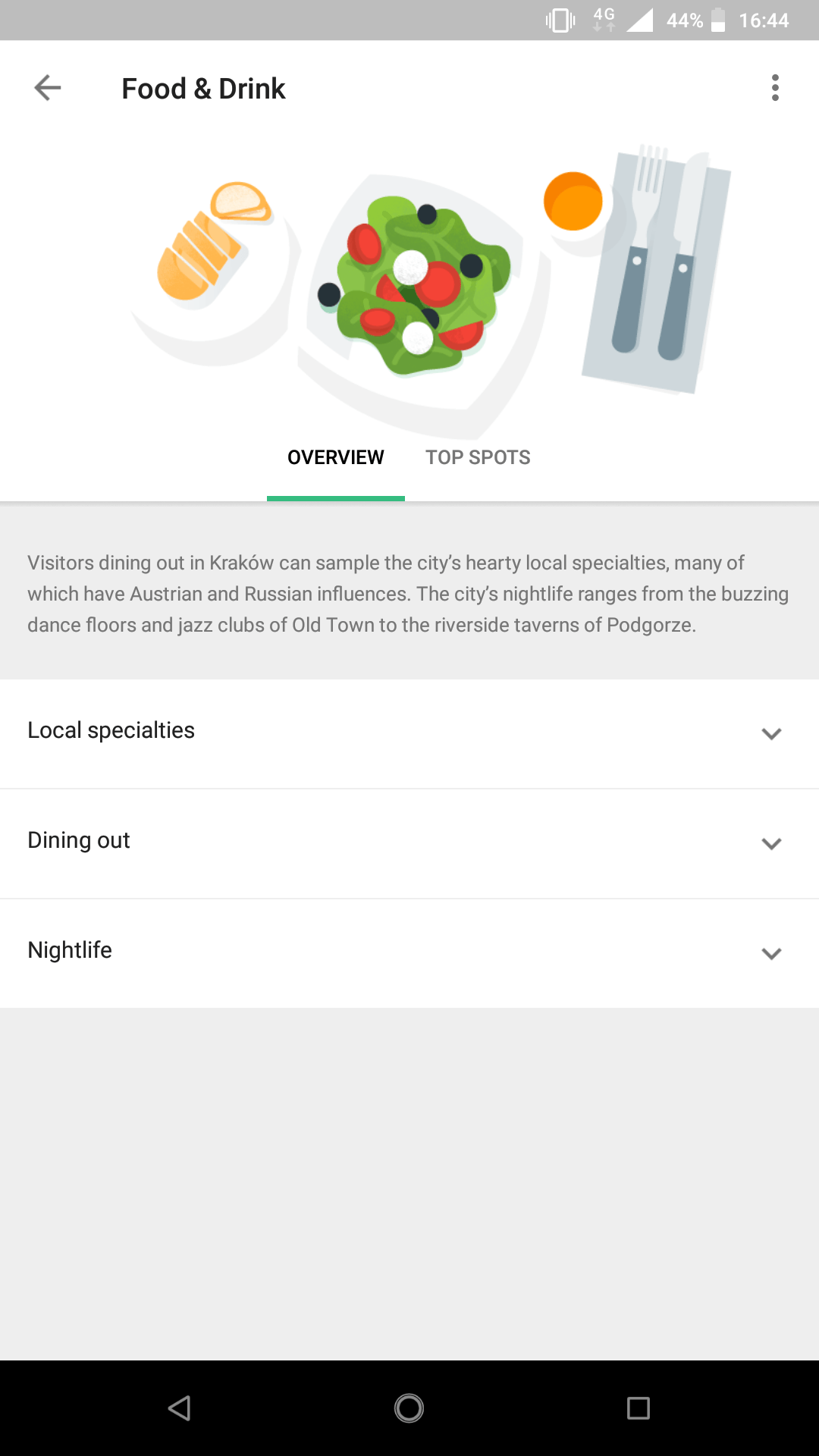This screenshot has width=819, height=1456.
Task: Go back from Food & Drink
Action: click(47, 88)
